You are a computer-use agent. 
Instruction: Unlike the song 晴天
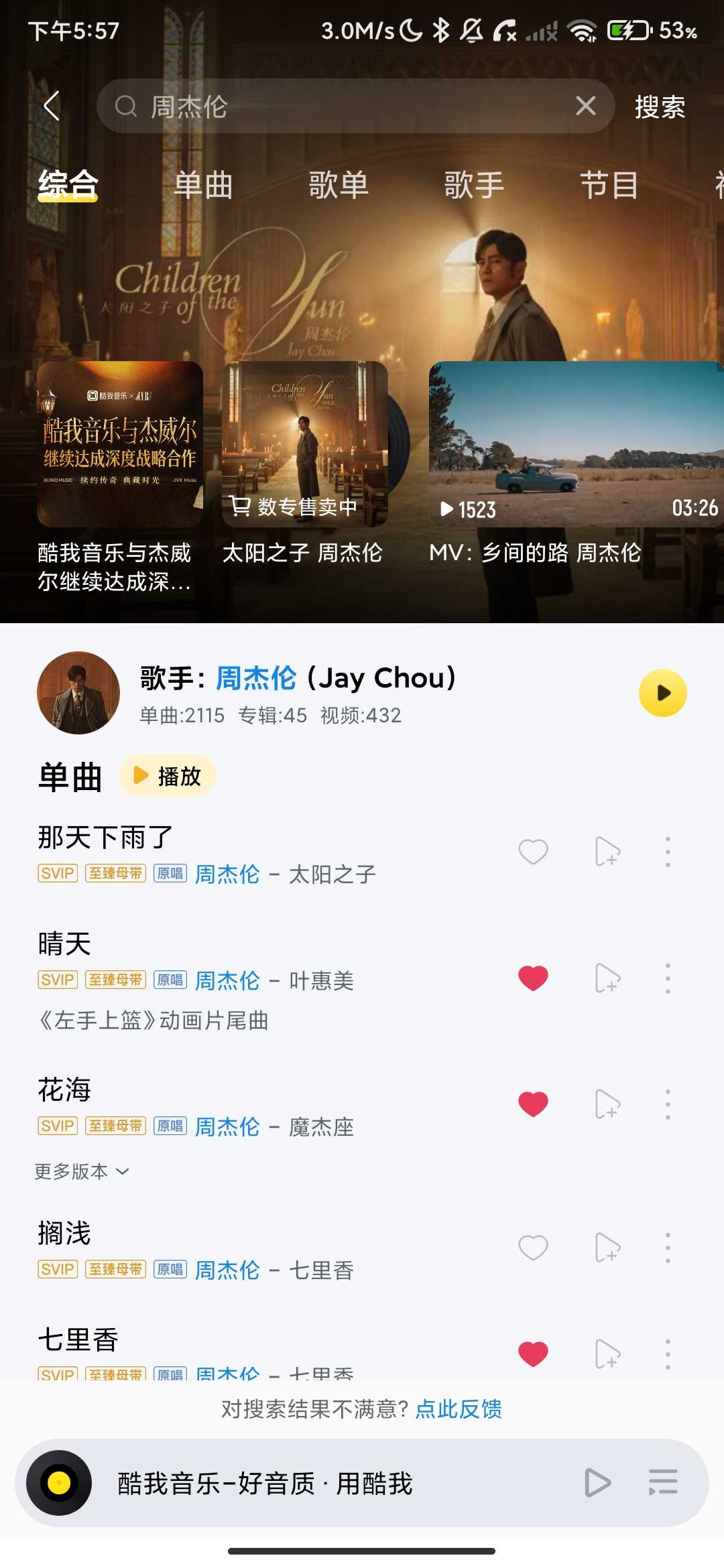click(x=534, y=978)
